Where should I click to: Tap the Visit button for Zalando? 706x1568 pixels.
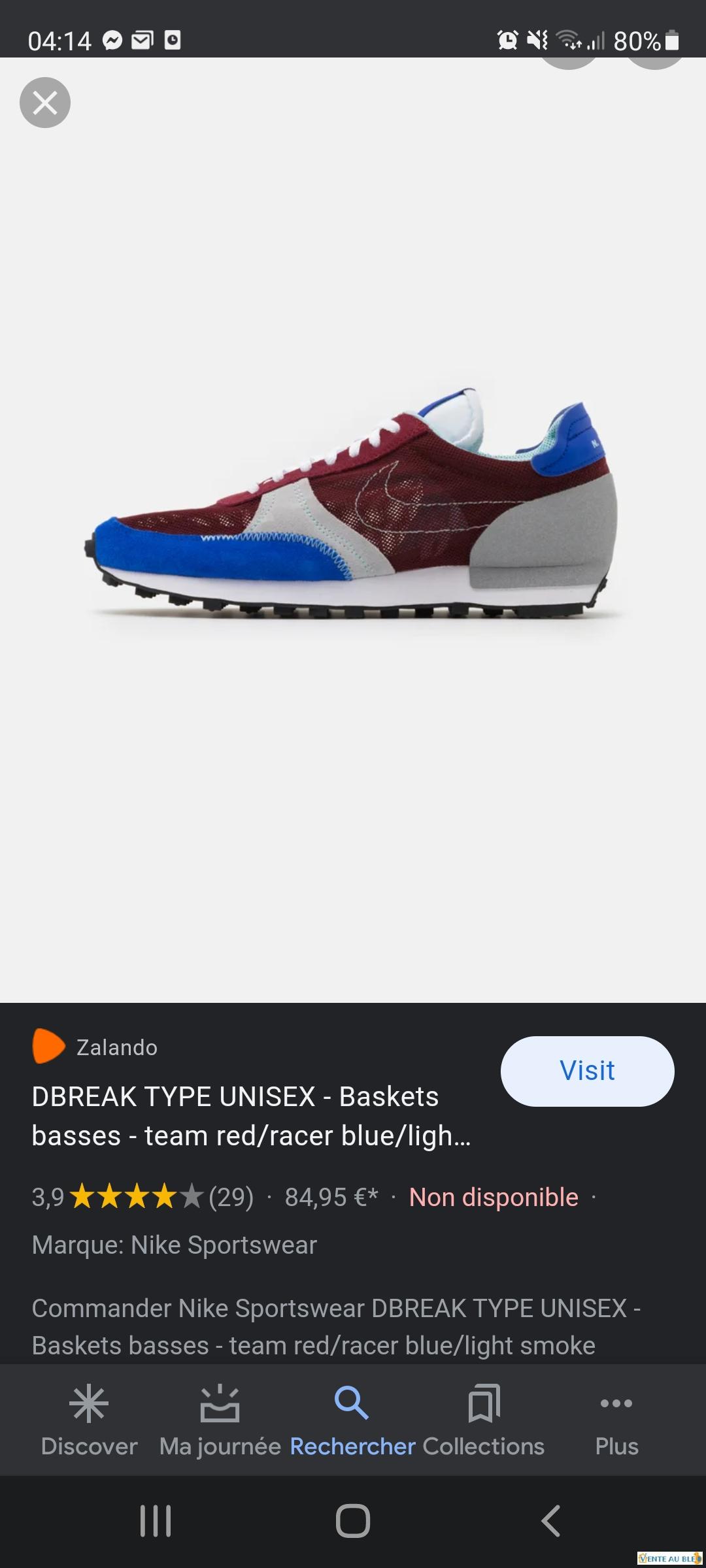(587, 1071)
